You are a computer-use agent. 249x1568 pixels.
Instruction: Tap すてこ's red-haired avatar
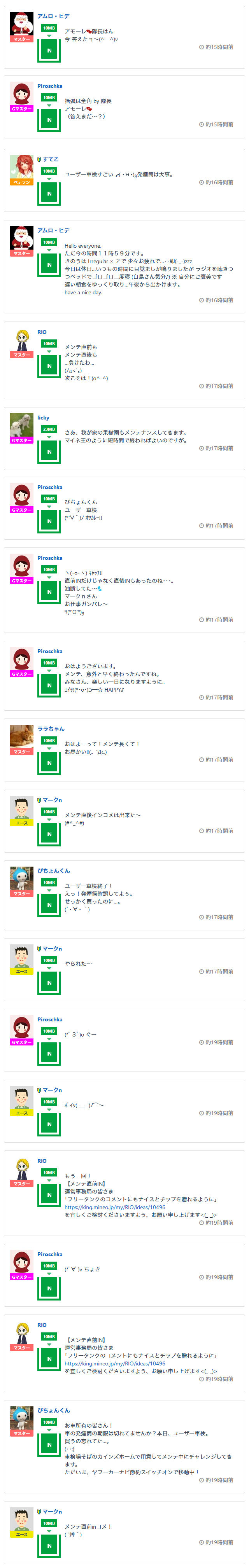click(22, 167)
